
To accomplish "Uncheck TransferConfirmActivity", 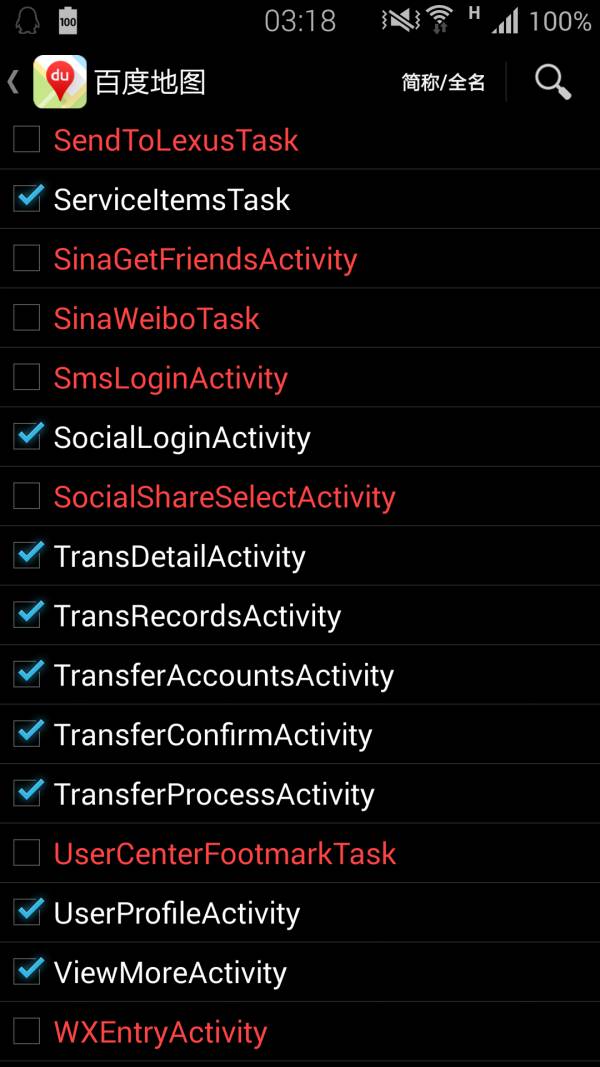I will [27, 734].
